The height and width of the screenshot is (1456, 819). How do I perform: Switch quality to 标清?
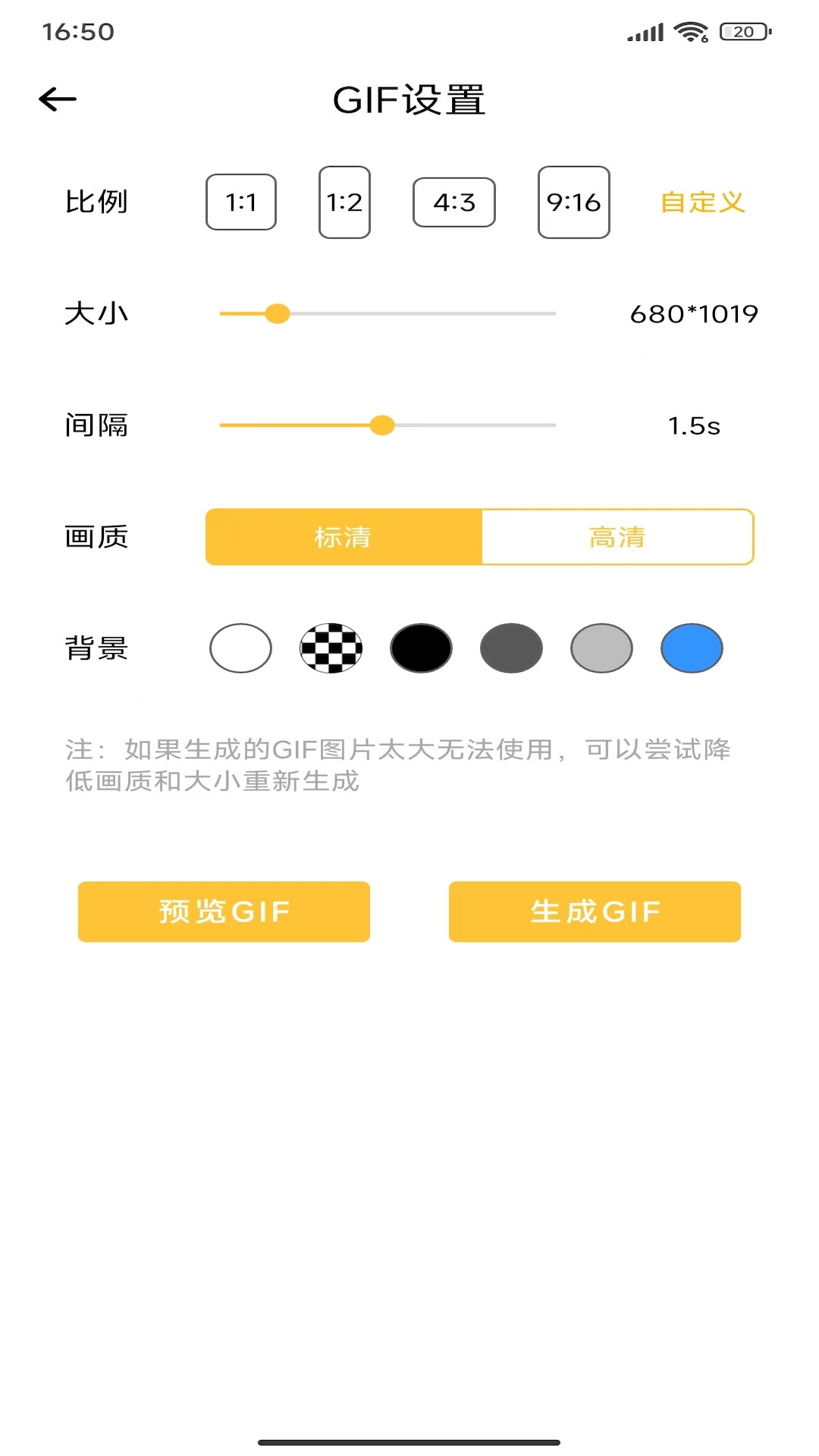click(344, 537)
